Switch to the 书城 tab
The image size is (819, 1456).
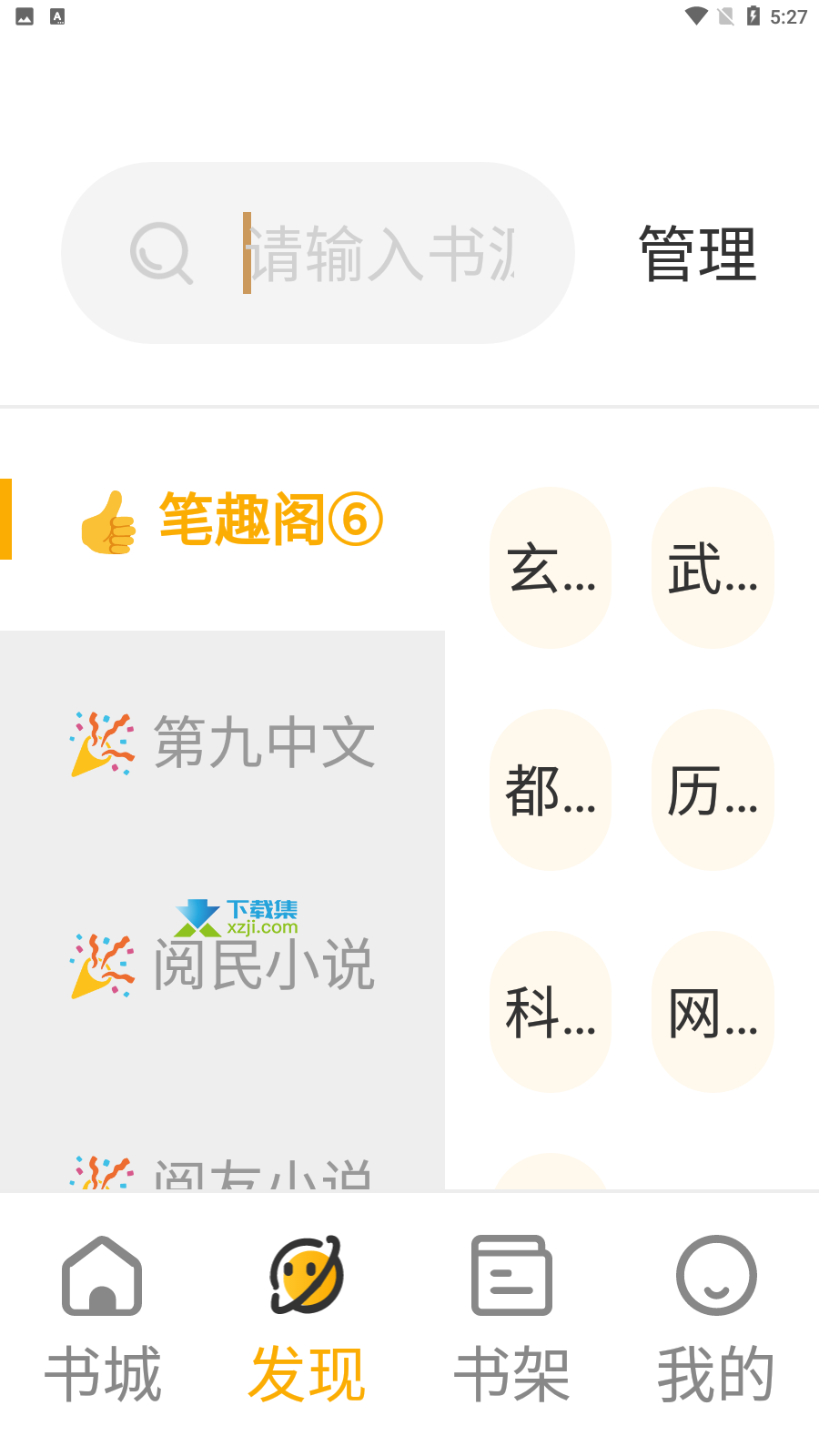pos(103,1319)
